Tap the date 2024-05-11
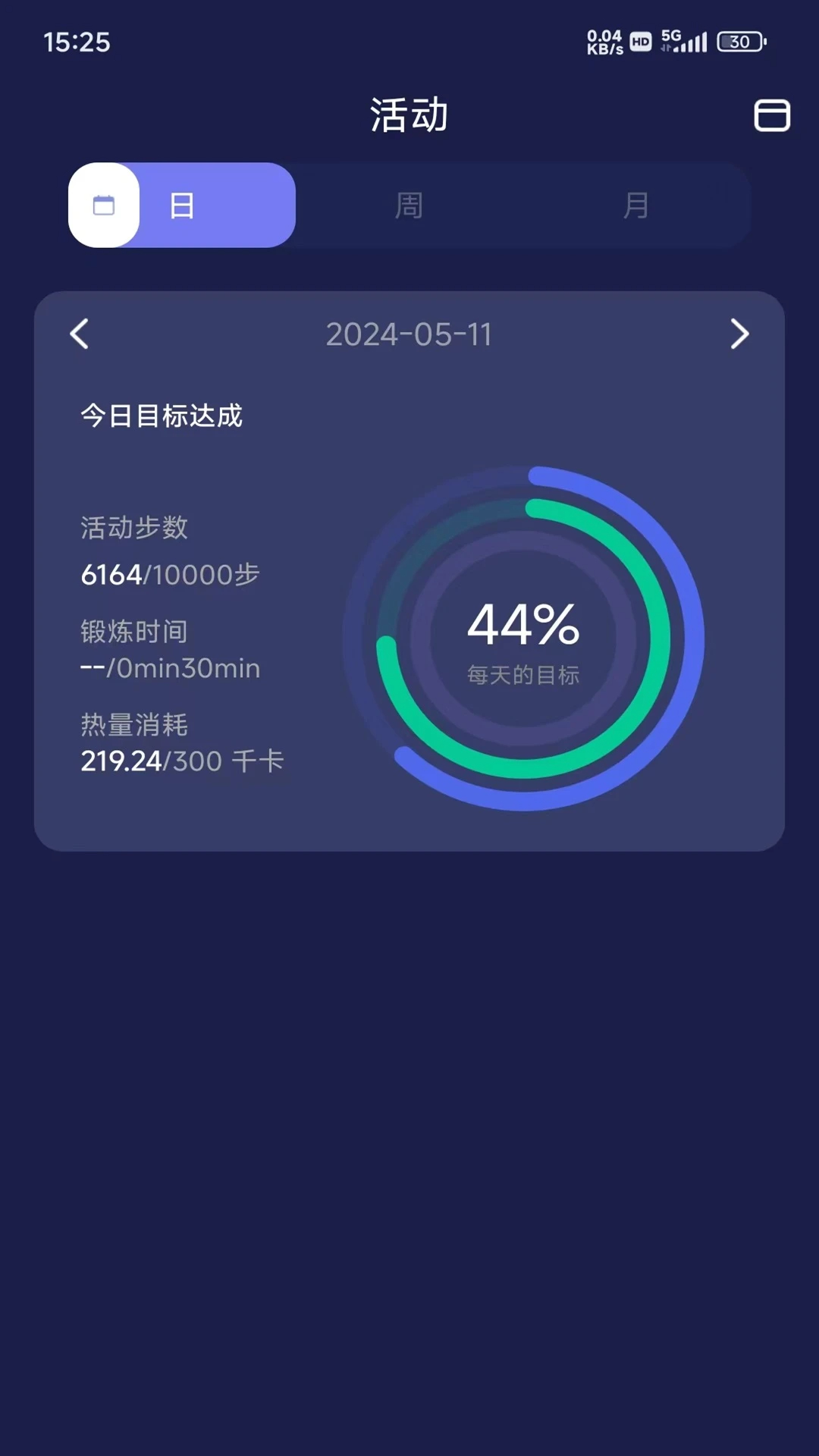This screenshot has width=819, height=1456. point(409,335)
